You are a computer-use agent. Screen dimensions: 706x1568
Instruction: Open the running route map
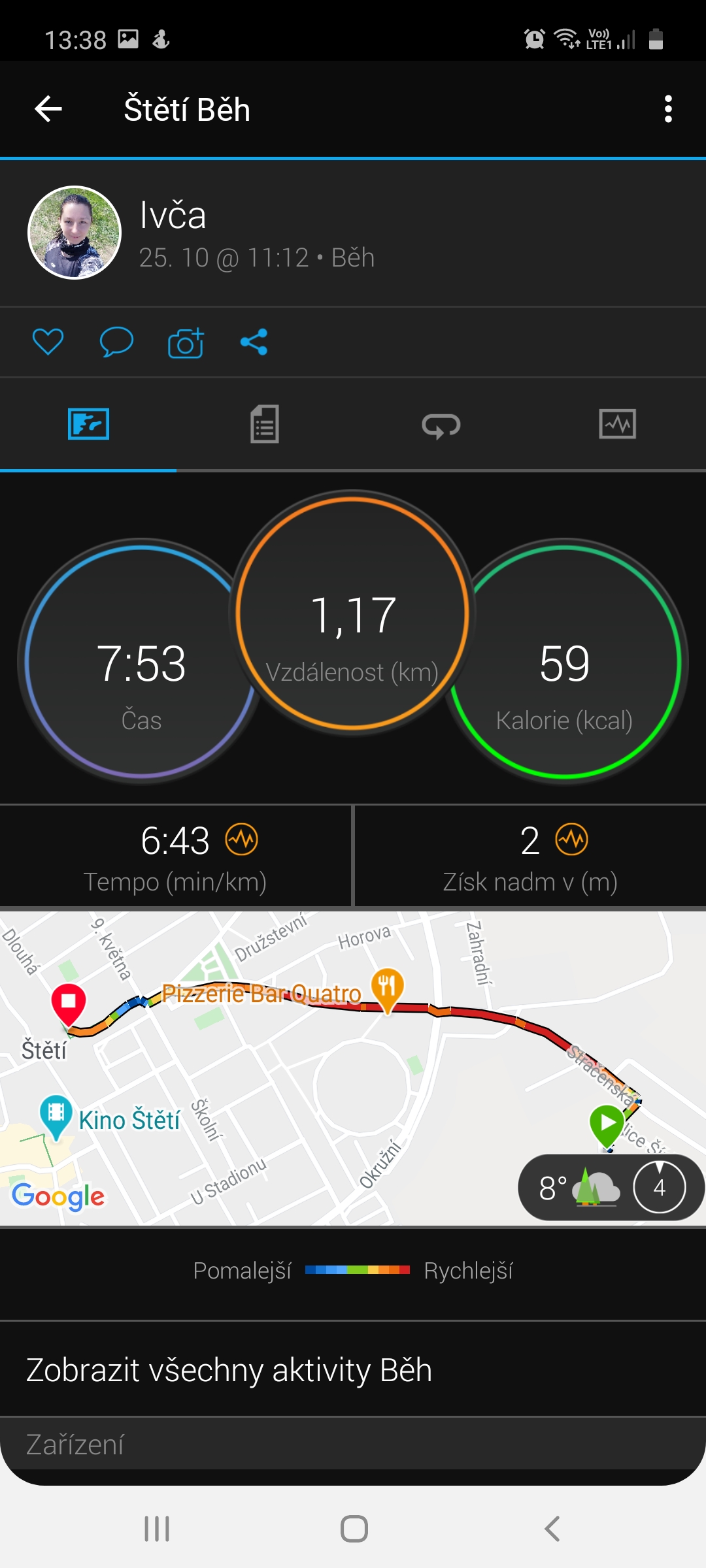[x=353, y=1068]
